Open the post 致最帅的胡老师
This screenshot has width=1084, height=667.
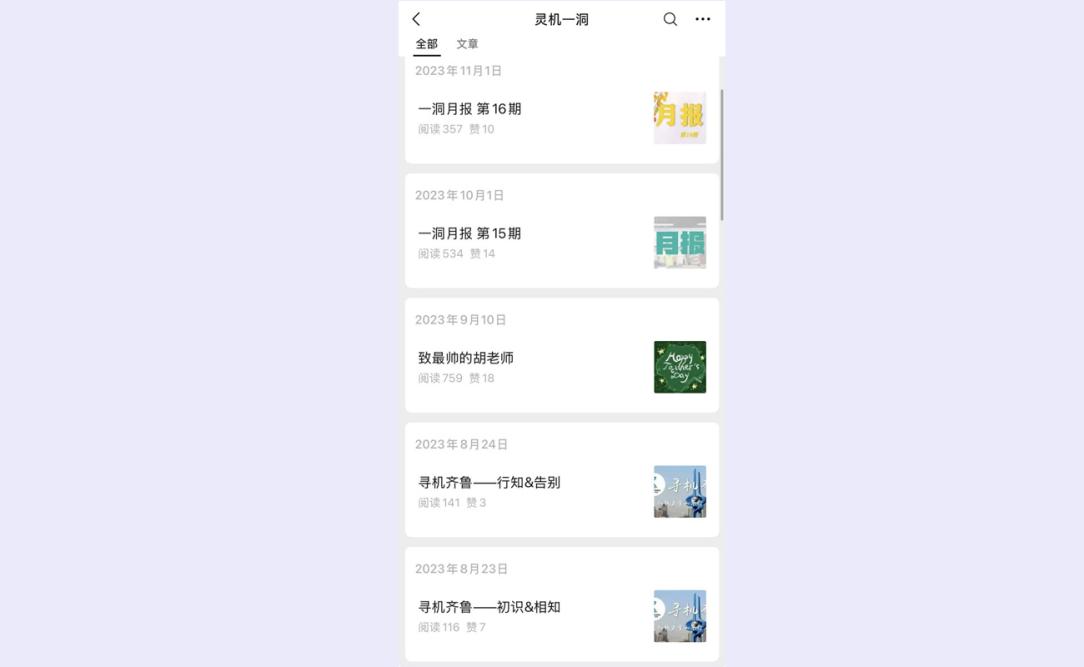(x=562, y=355)
